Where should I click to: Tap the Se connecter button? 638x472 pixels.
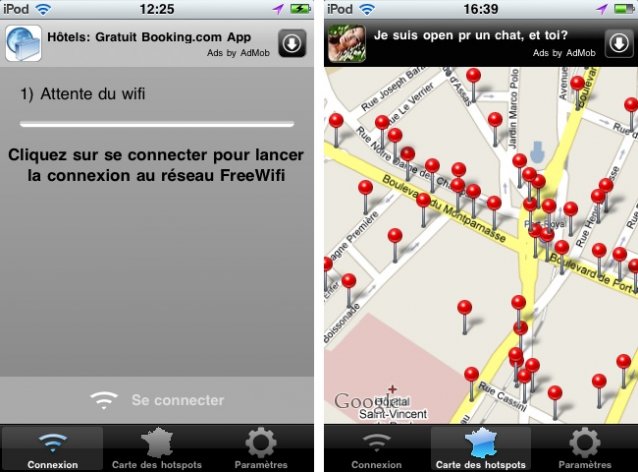pos(157,400)
